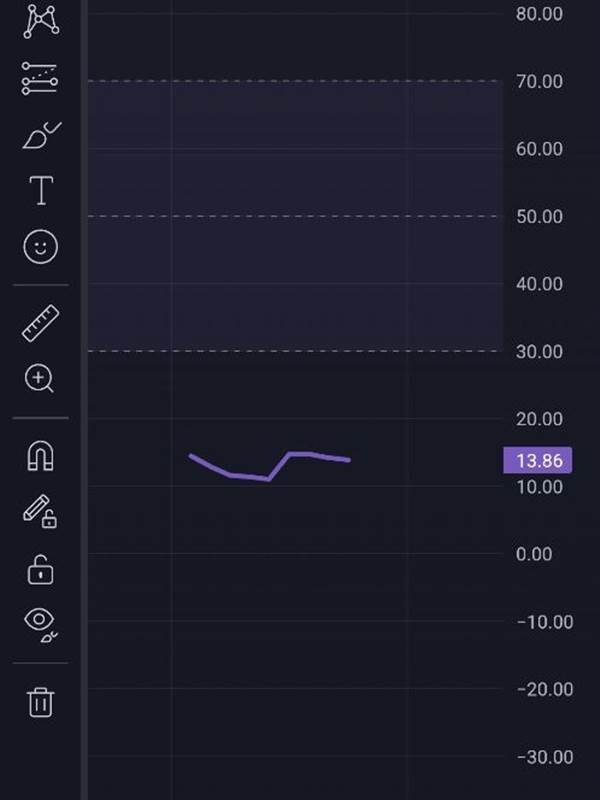
Task: Choose the brush drawing tool
Action: click(40, 135)
